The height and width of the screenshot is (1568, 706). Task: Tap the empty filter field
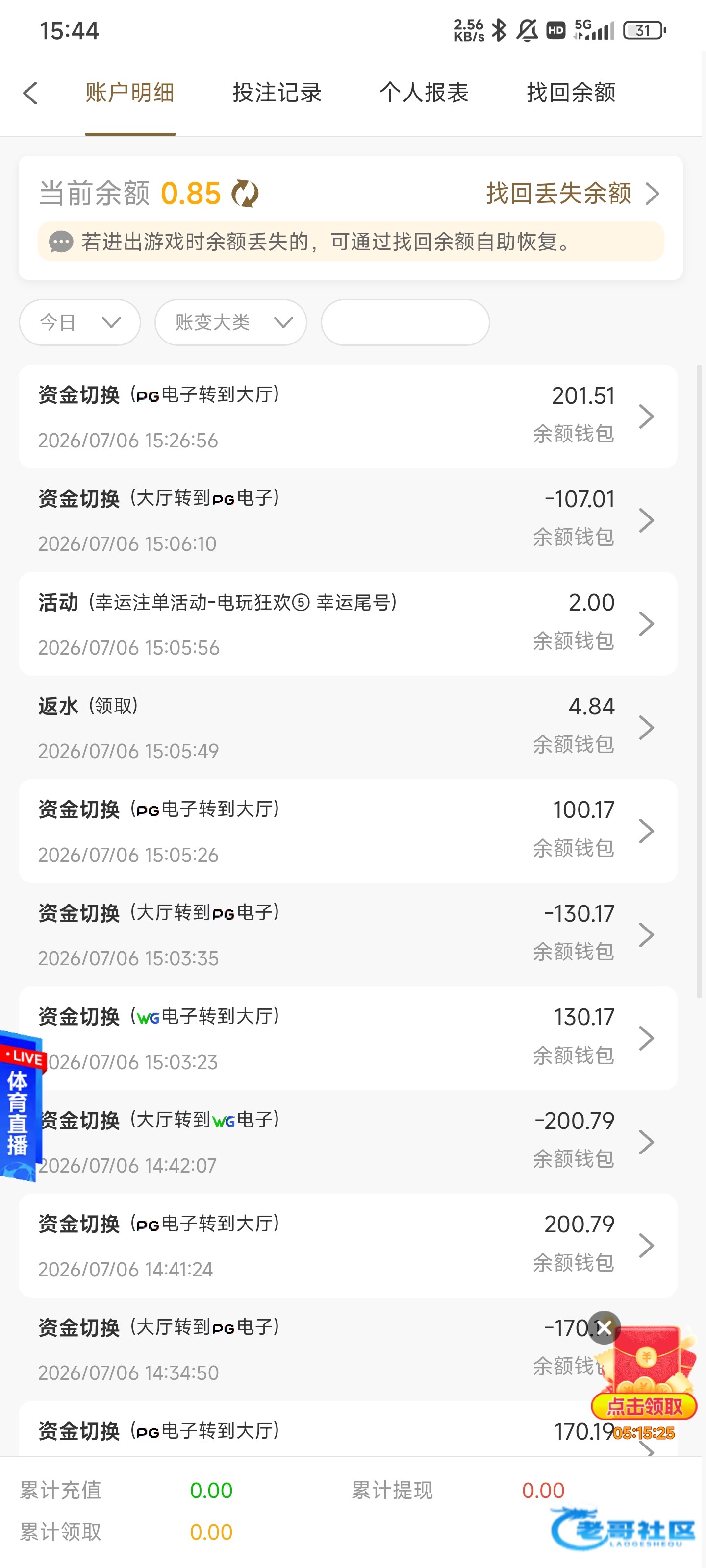tap(405, 322)
